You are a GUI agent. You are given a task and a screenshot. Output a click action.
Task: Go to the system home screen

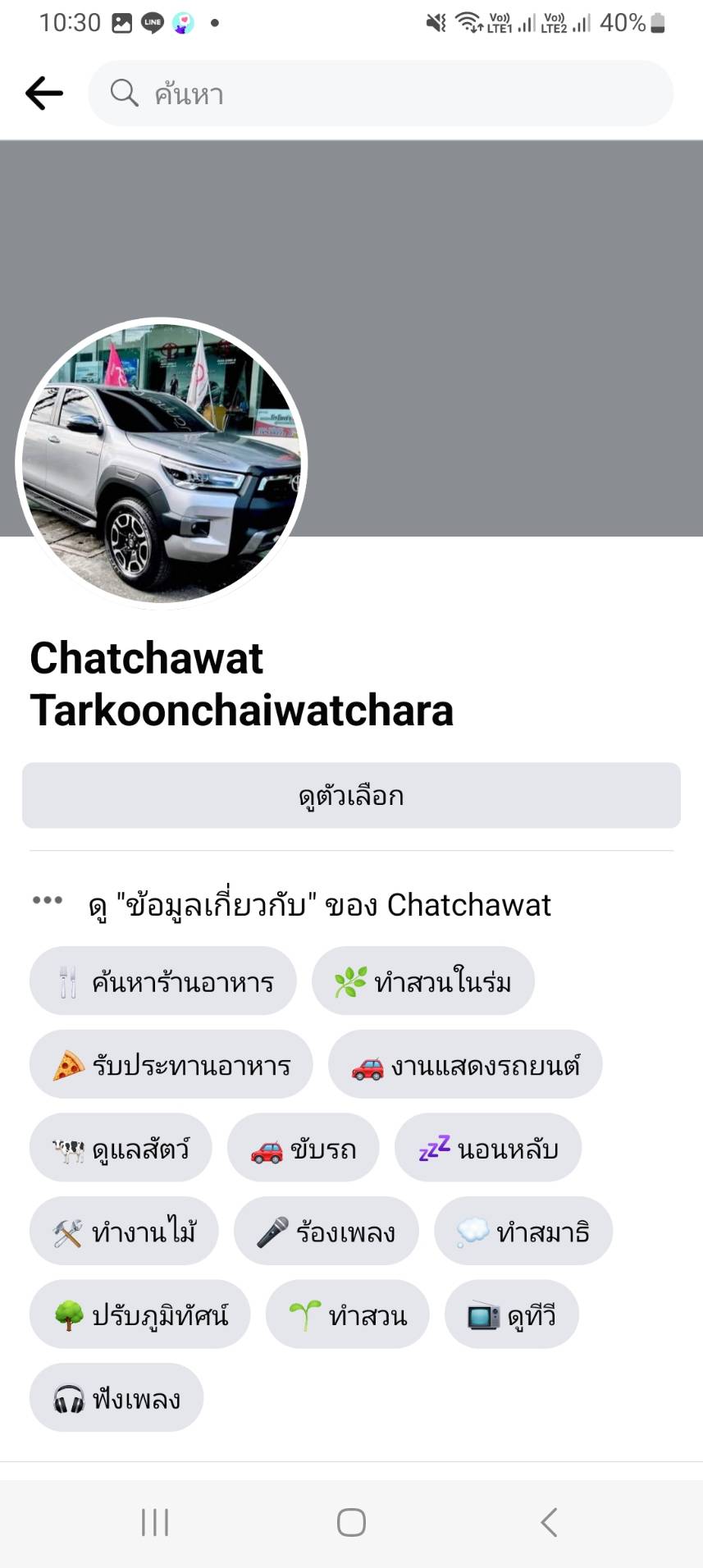[351, 1523]
